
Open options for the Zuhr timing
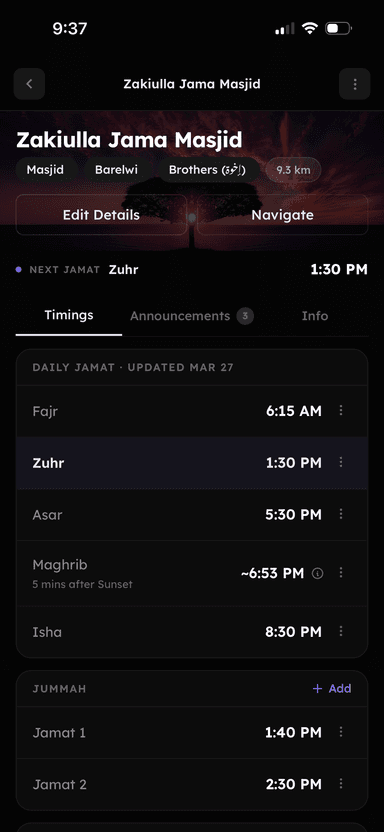point(341,463)
